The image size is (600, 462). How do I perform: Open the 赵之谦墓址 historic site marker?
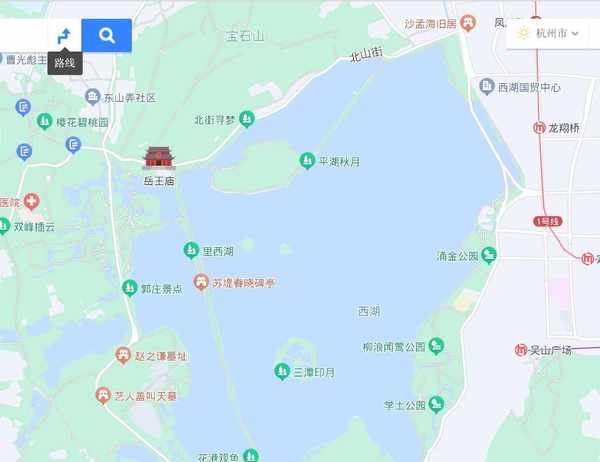(123, 356)
